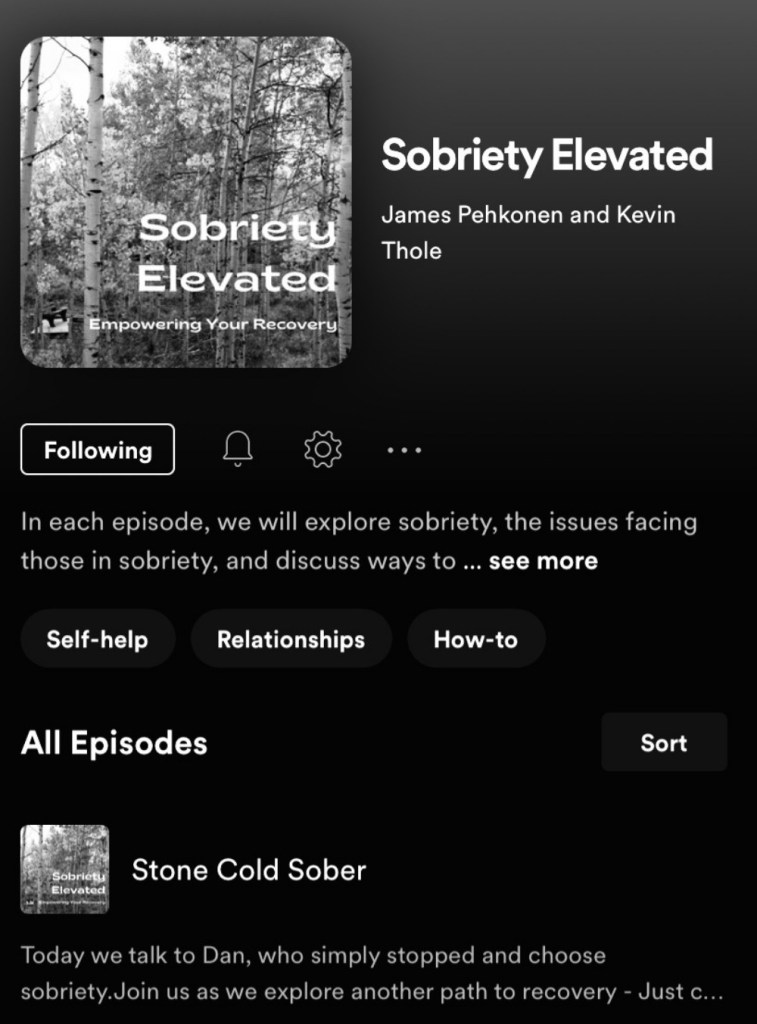
Task: Select the Self-help category chip
Action: (97, 639)
